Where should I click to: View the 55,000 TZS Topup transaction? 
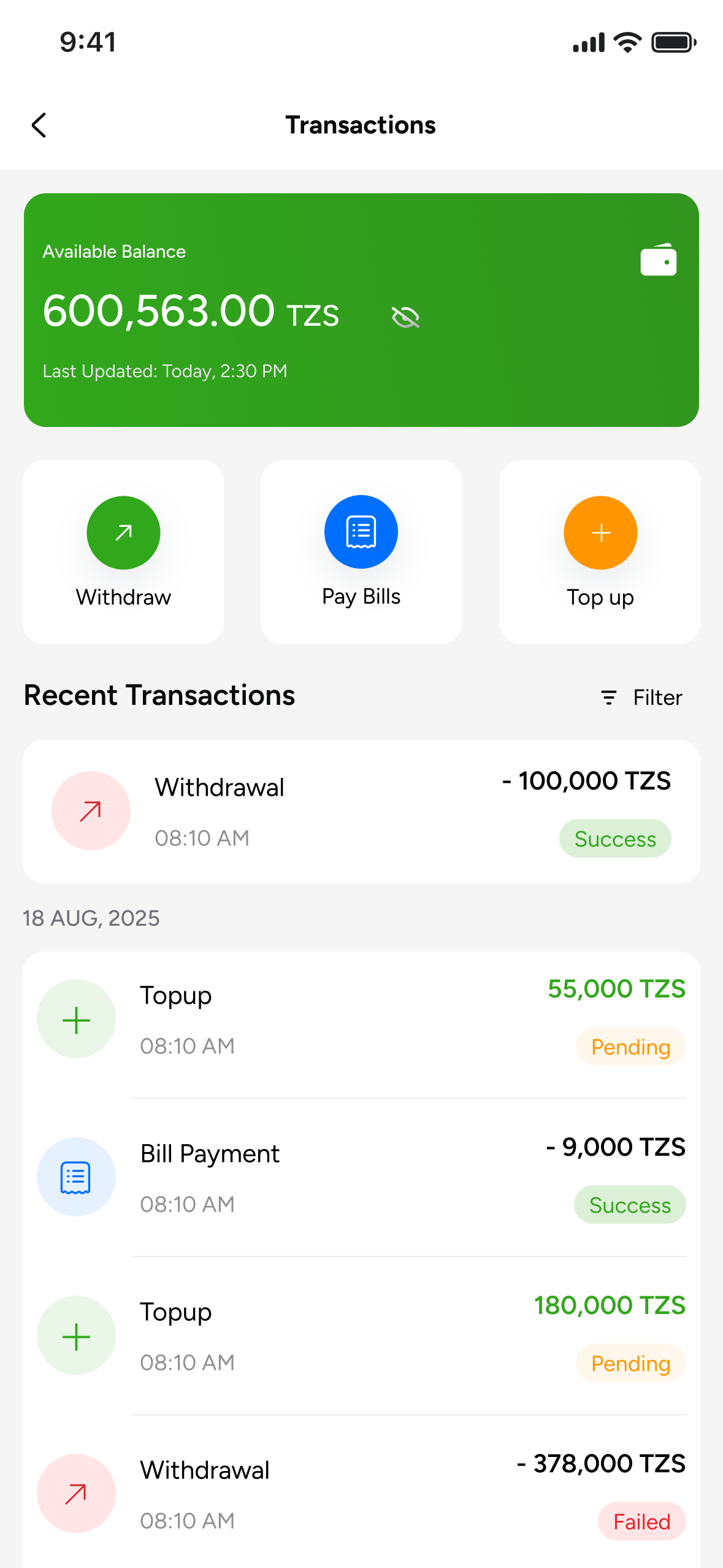pos(361,1020)
